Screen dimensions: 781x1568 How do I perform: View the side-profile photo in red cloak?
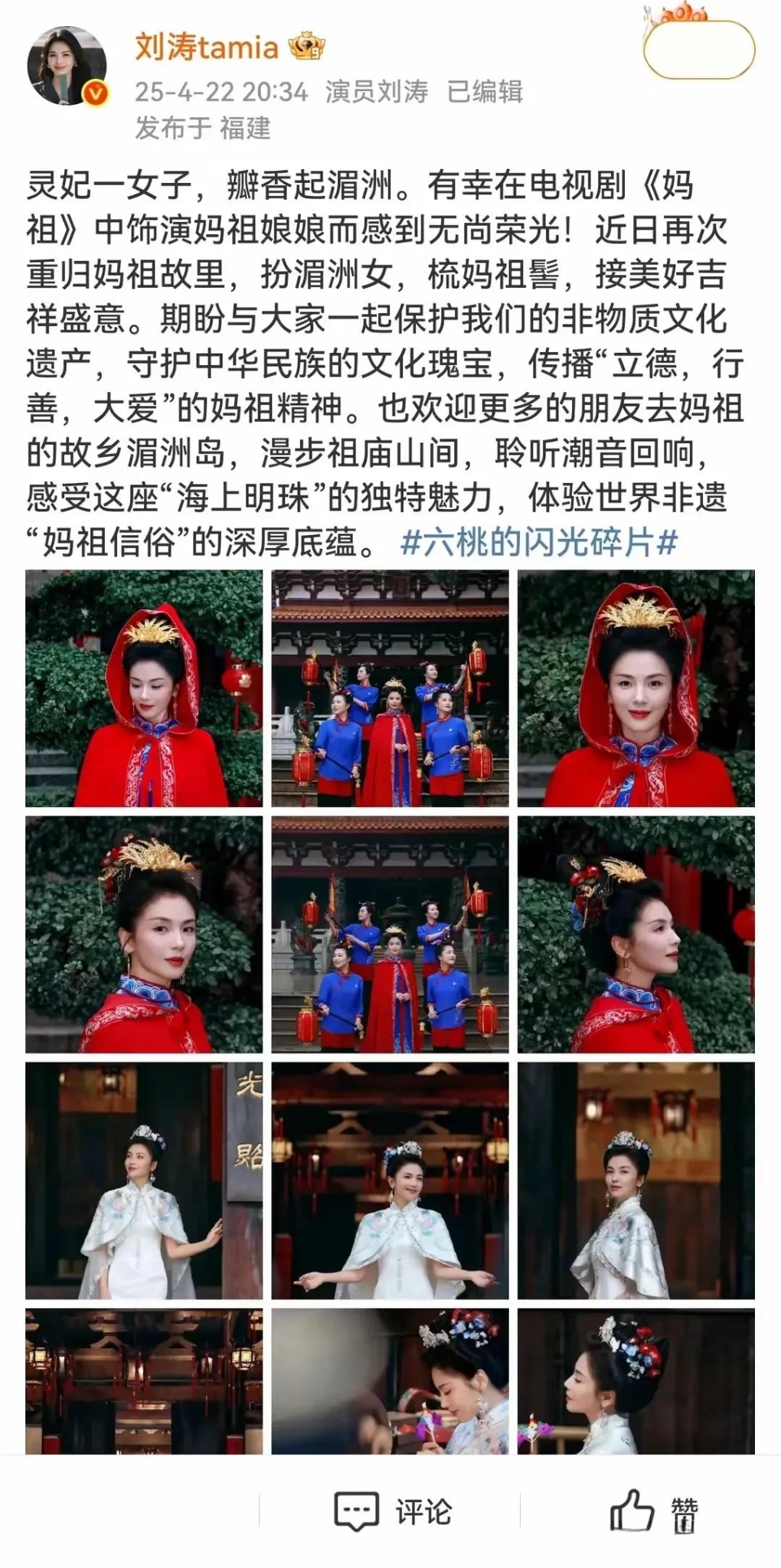click(636, 934)
